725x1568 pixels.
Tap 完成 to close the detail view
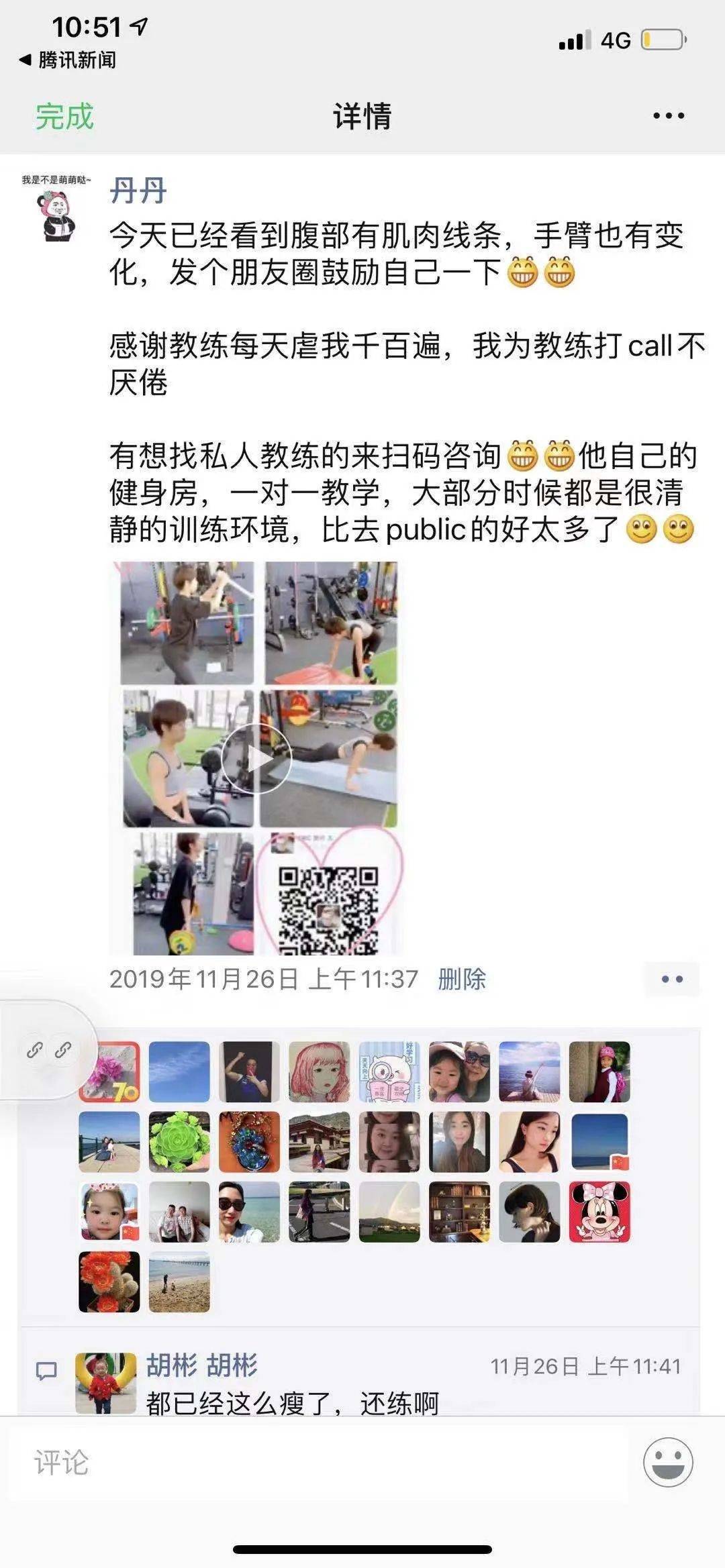tap(64, 117)
